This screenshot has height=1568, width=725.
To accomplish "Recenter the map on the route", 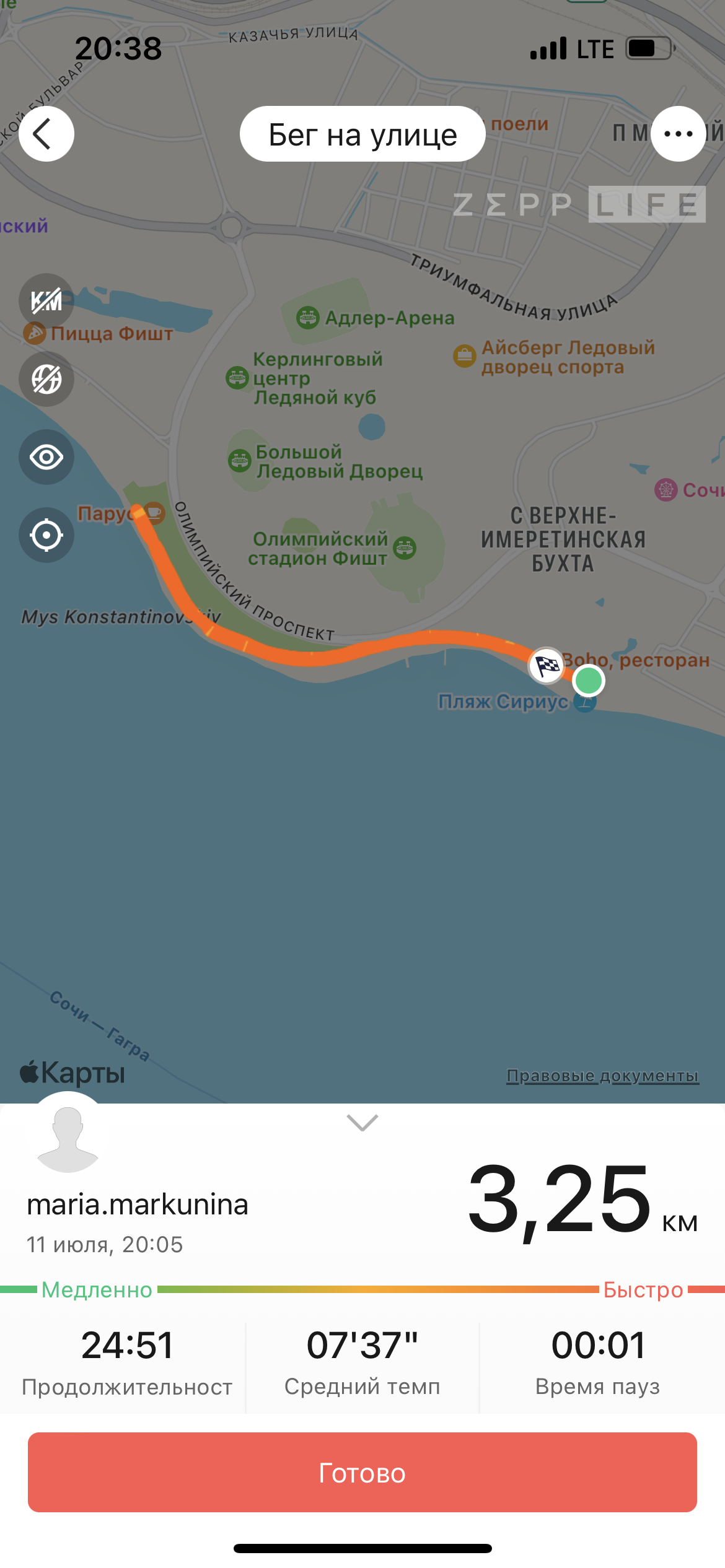I will [x=46, y=535].
